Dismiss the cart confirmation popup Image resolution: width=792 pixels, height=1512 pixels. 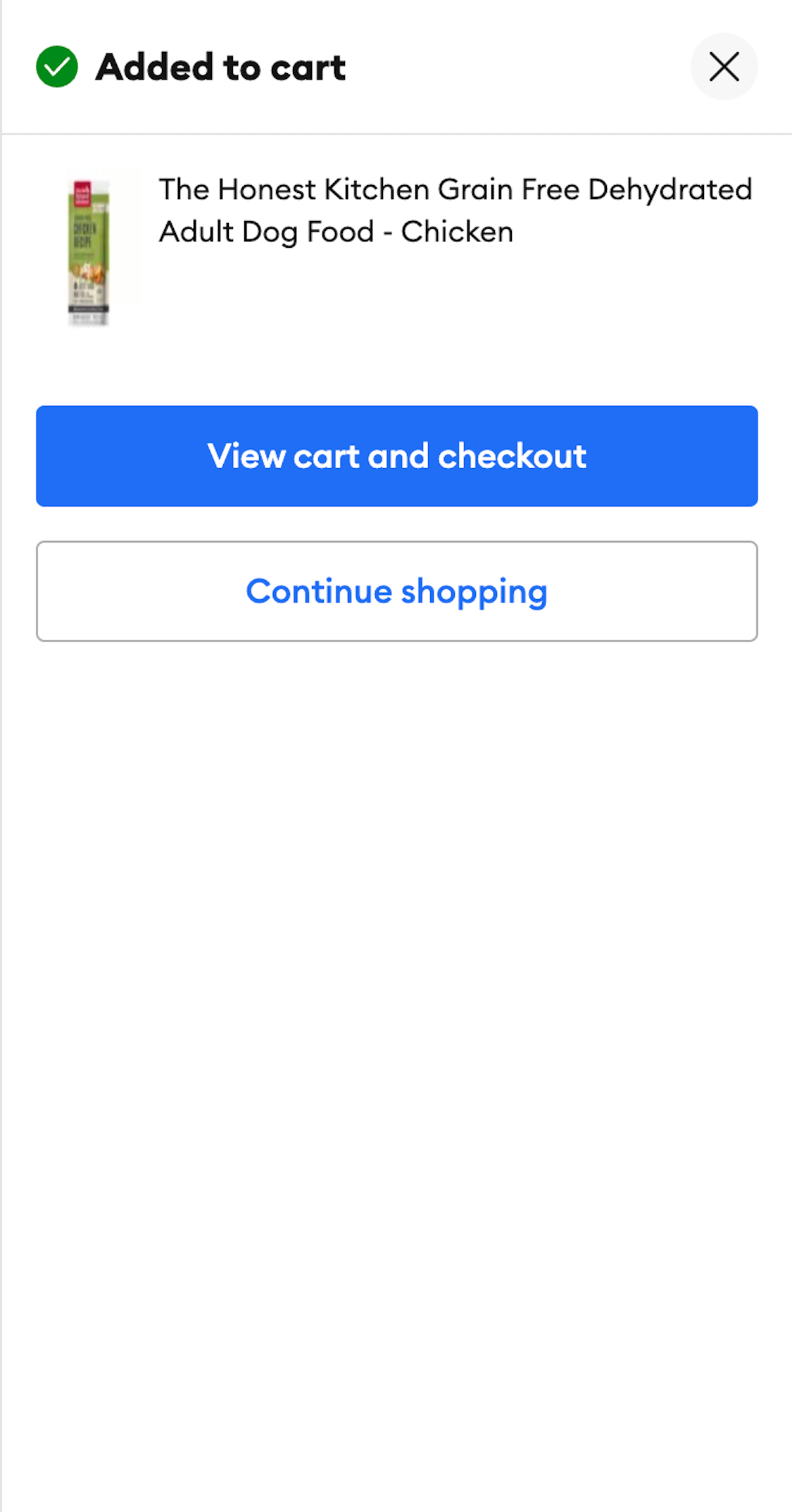(724, 66)
